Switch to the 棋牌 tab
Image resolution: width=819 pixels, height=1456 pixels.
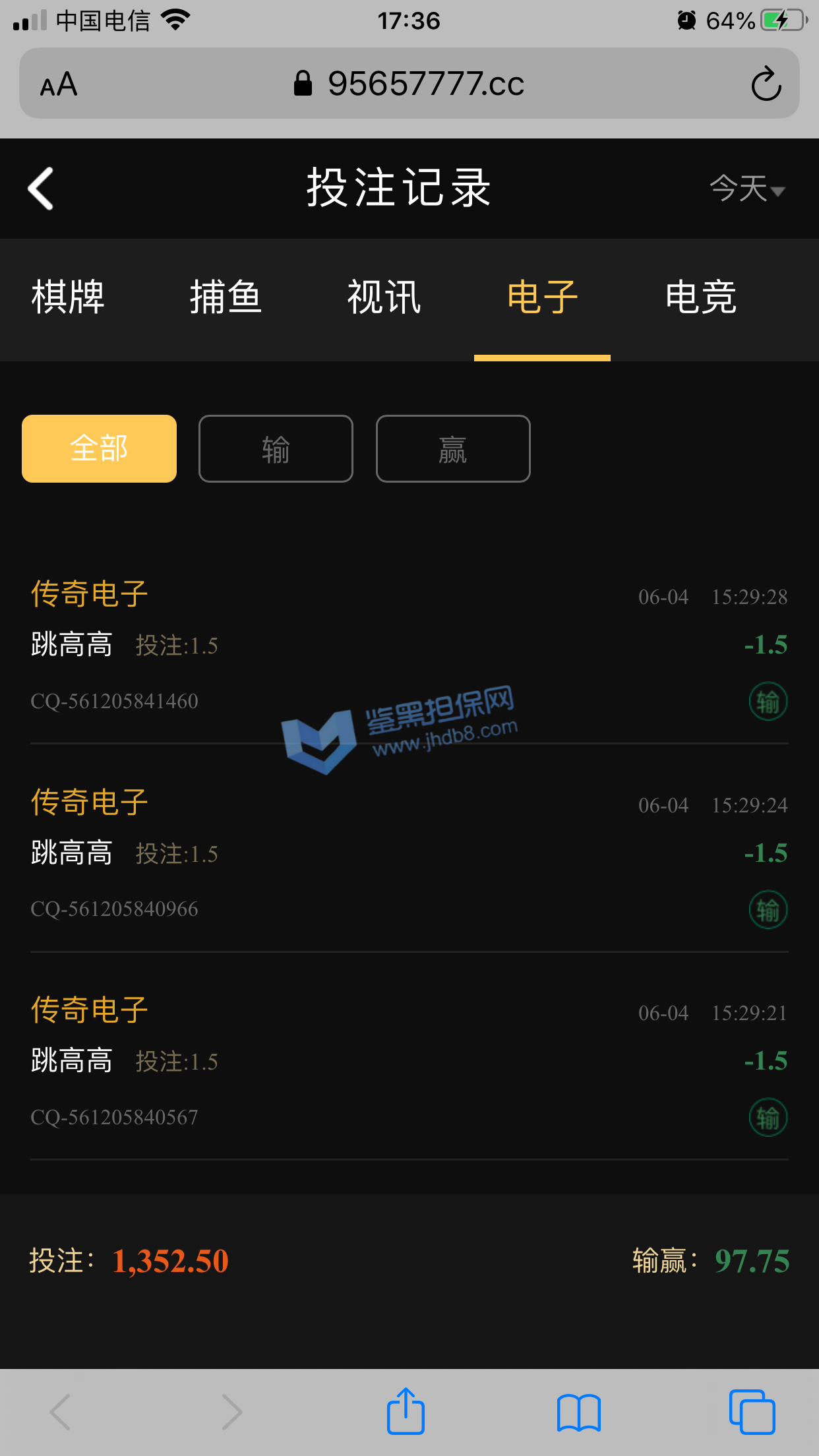(68, 297)
